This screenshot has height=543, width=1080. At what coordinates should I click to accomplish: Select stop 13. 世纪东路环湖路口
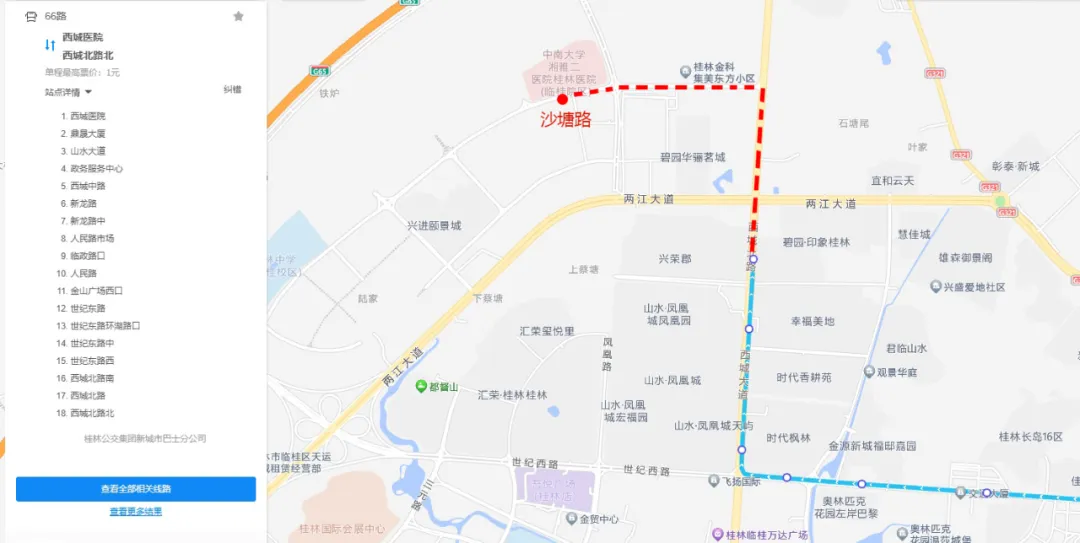(x=104, y=325)
